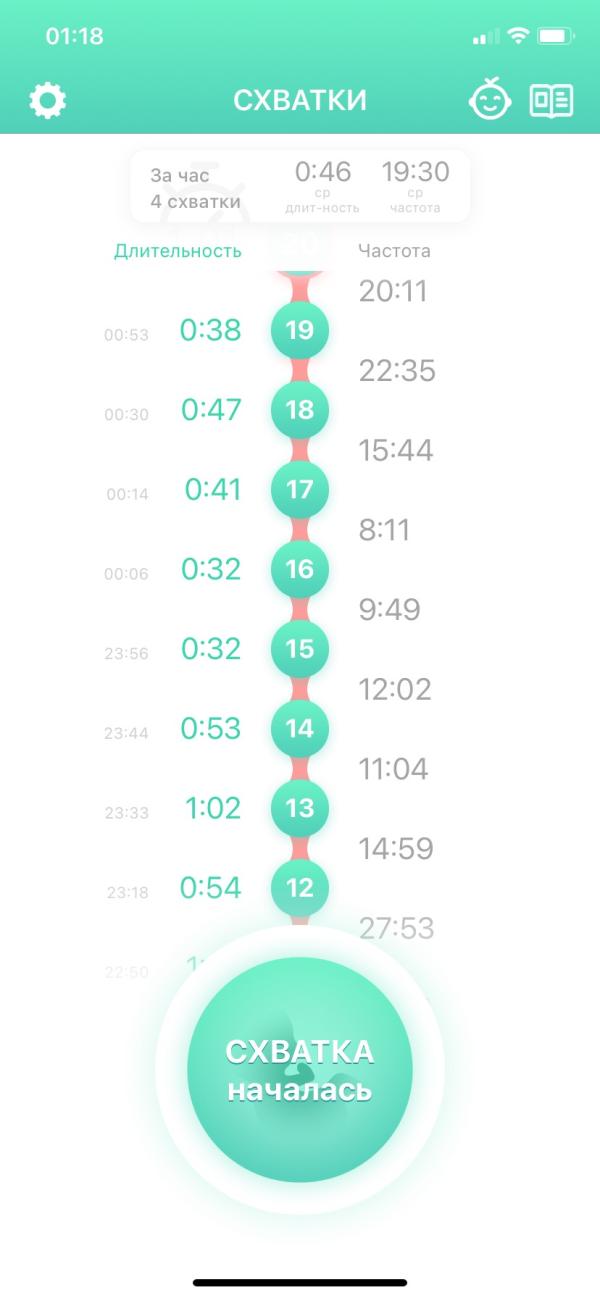Open the baby face icon
This screenshot has height=1297, width=600.
[491, 100]
